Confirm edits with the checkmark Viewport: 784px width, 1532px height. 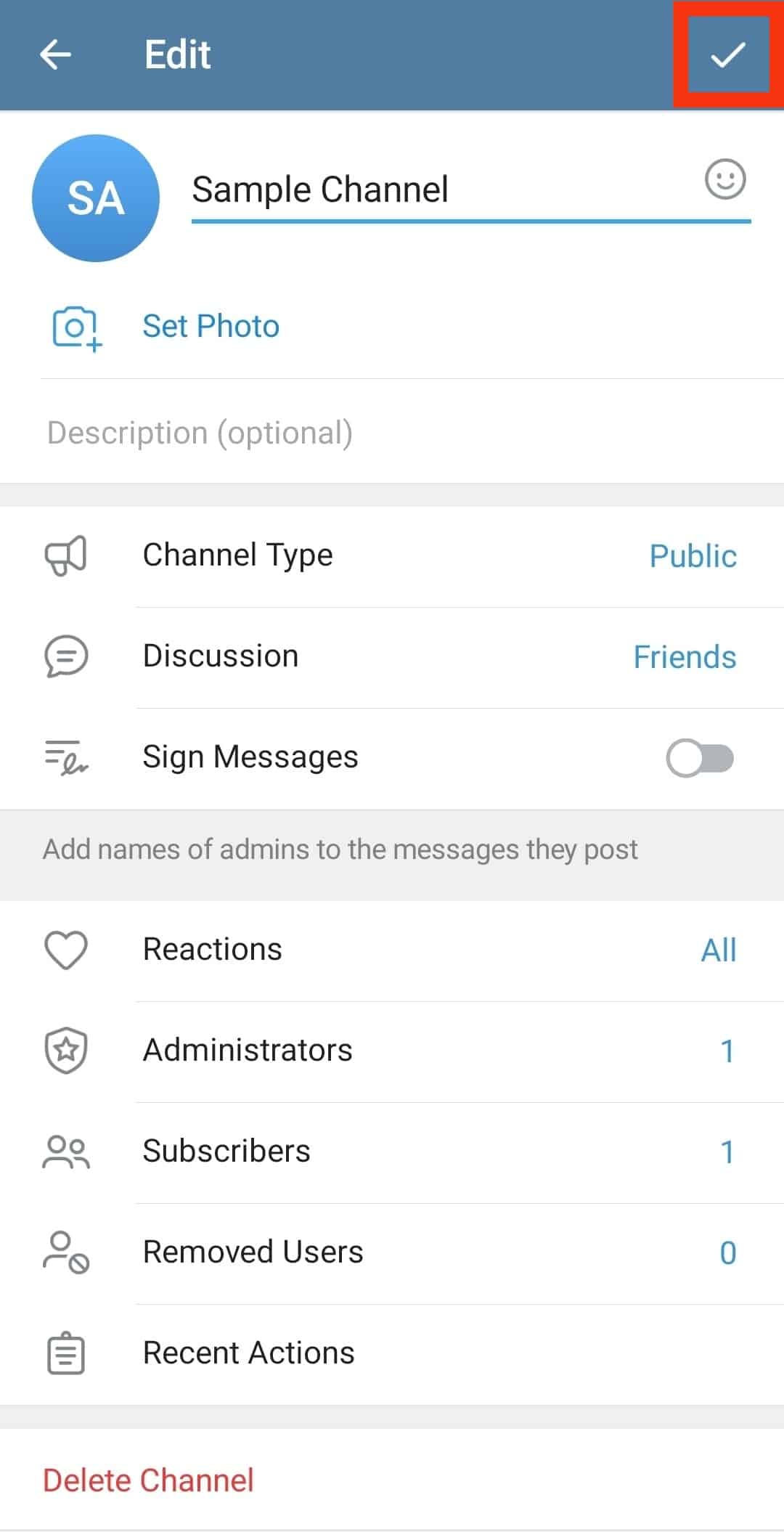coord(727,54)
